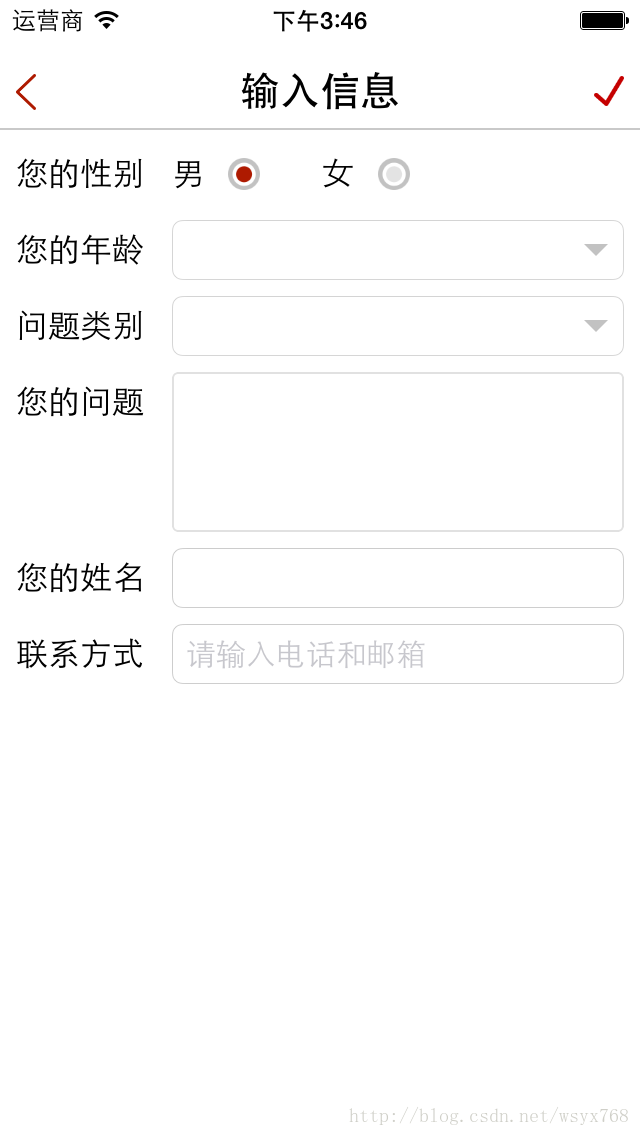This screenshot has height=1136, width=640.
Task: Focus the 您的问题 text area
Action: click(x=398, y=452)
